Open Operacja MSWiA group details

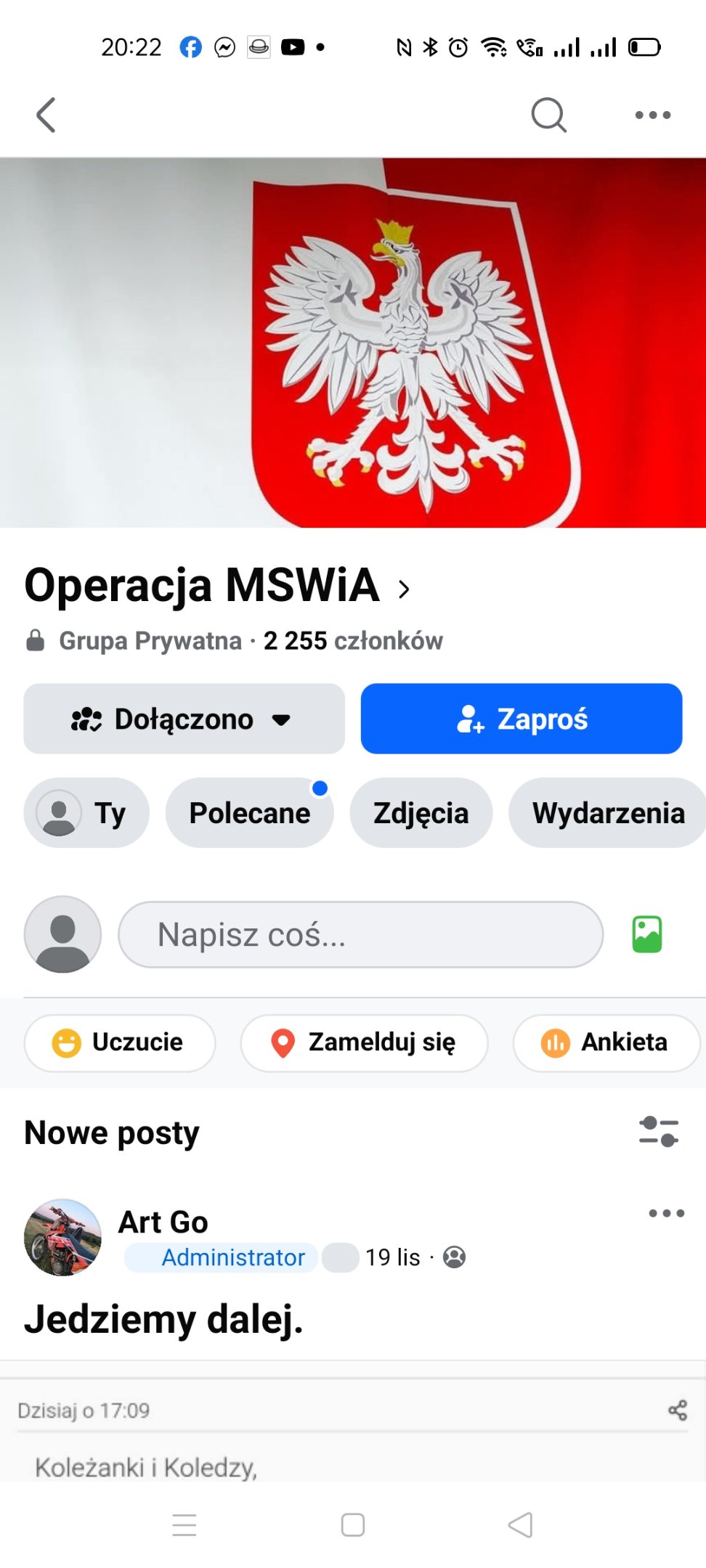[x=217, y=586]
